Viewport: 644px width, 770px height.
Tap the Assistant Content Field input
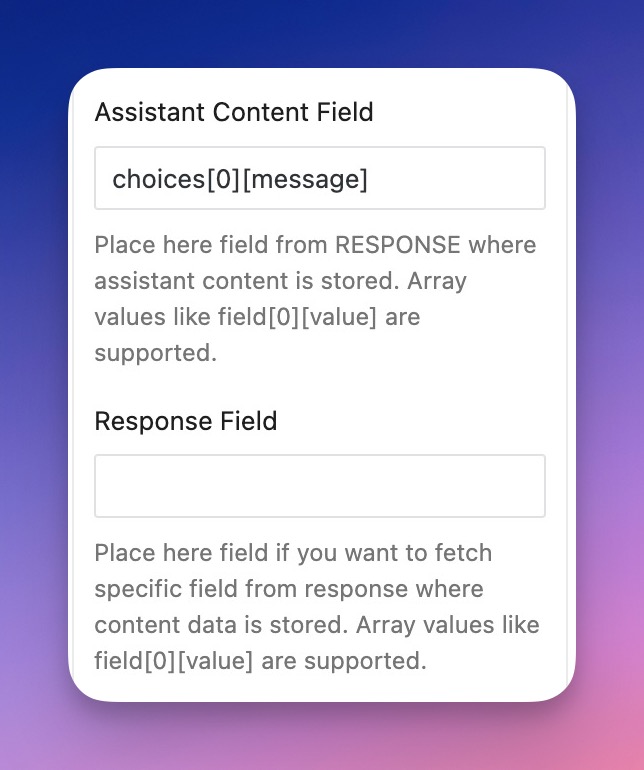click(320, 179)
